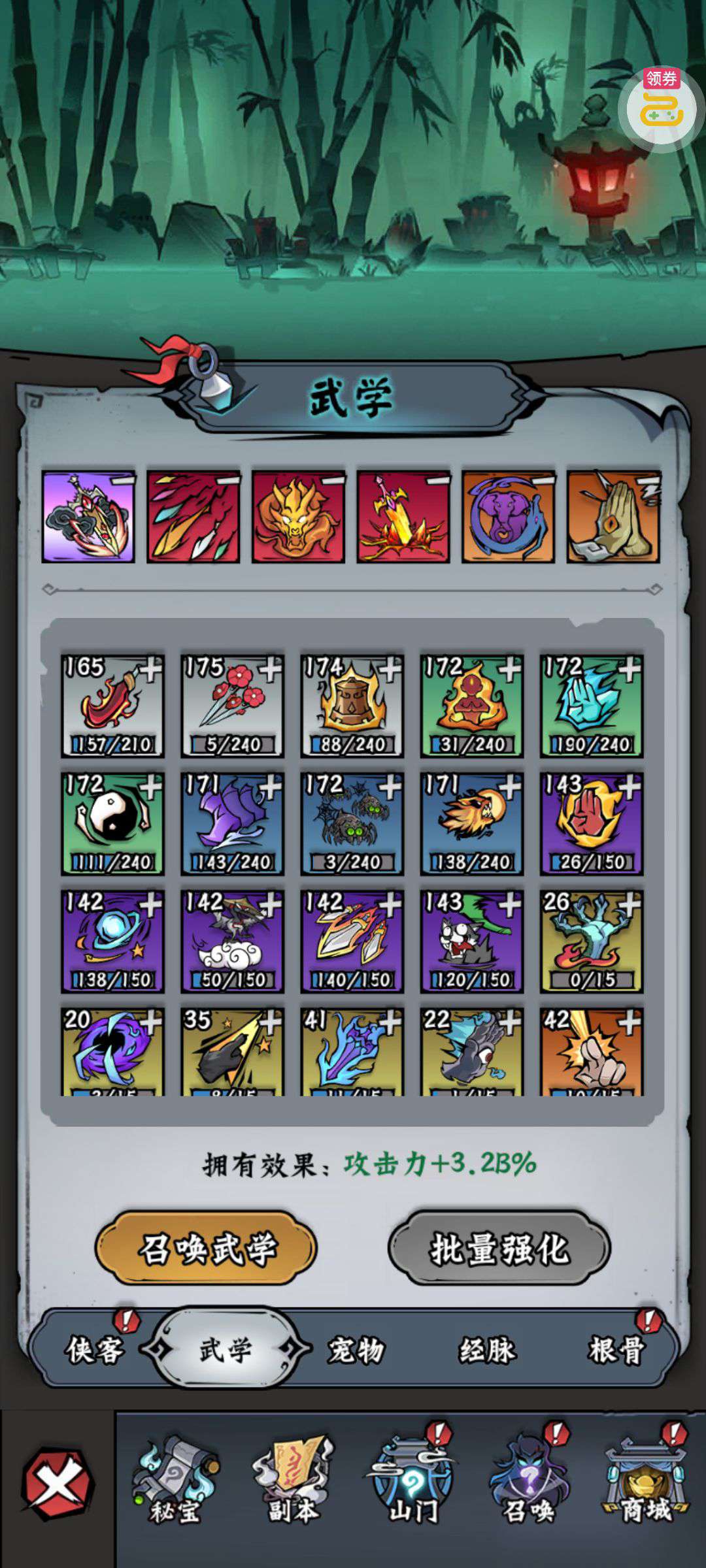706x1568 pixels.
Task: Select the yin-yang skill showing 111/240
Action: 112,824
